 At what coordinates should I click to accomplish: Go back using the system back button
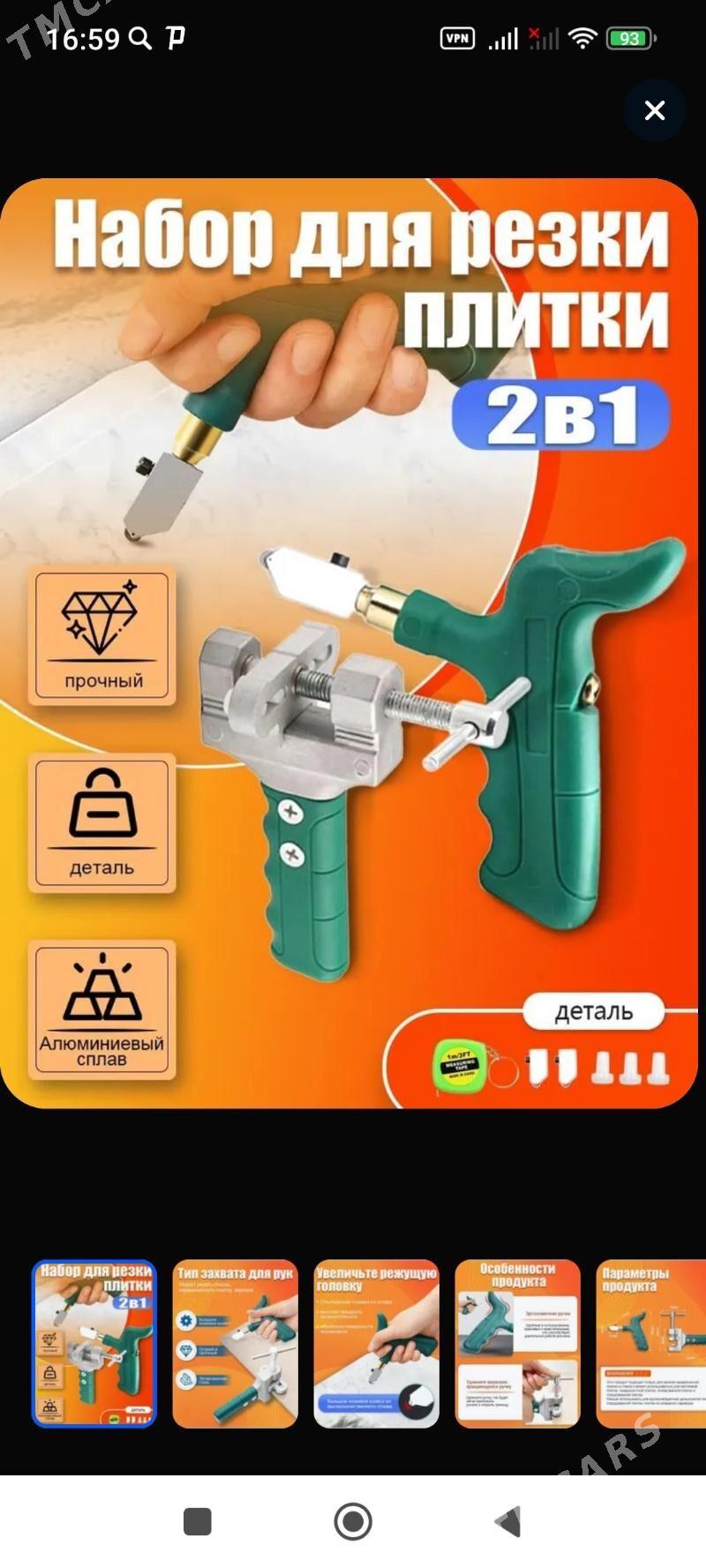509,1521
